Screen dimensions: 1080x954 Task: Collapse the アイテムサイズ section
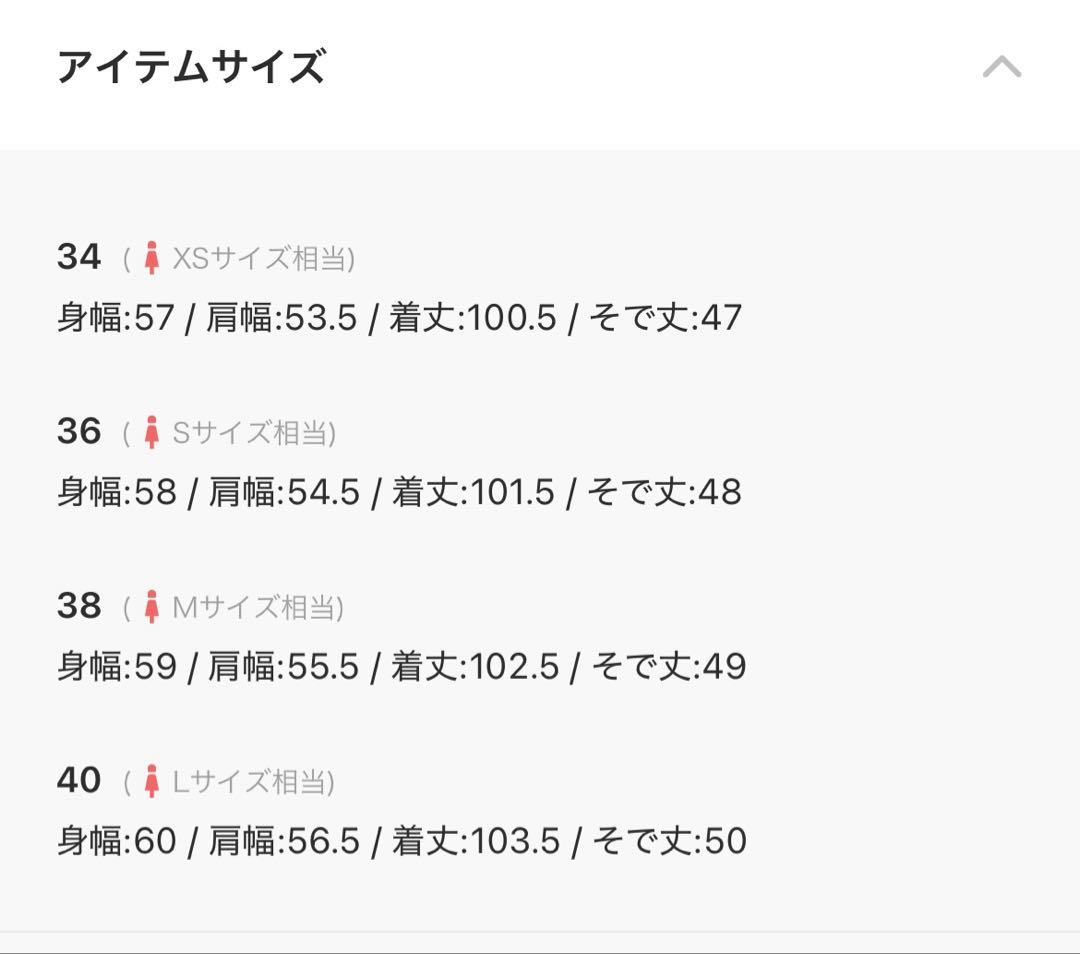pyautogui.click(x=1001, y=68)
